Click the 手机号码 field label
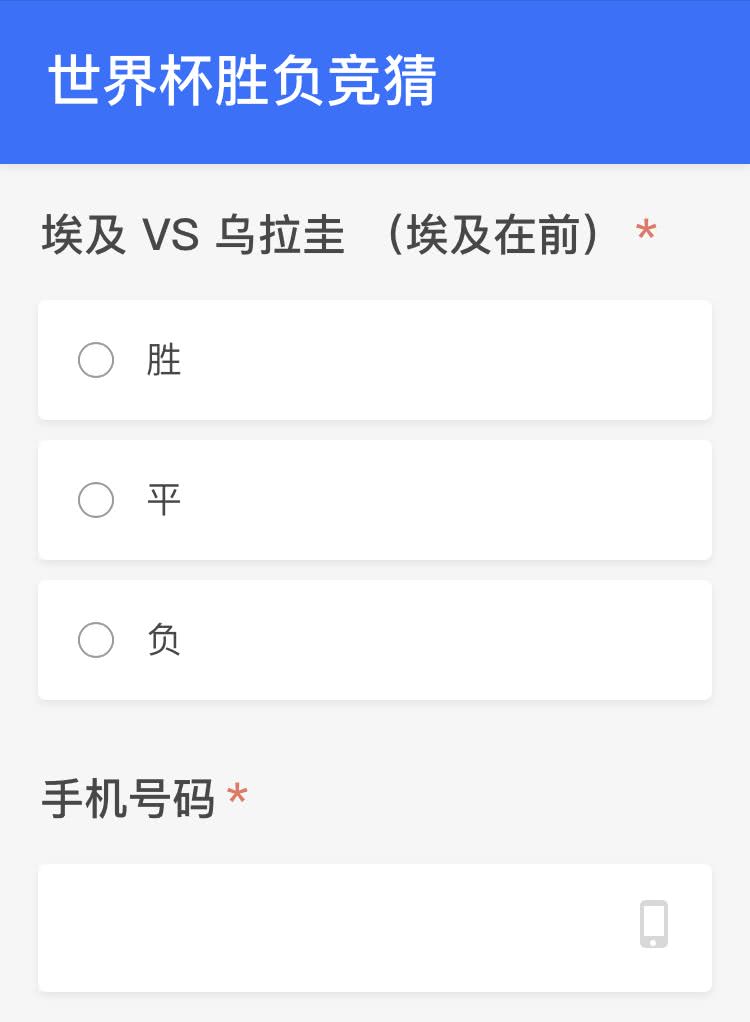This screenshot has width=750, height=1022. click(130, 795)
